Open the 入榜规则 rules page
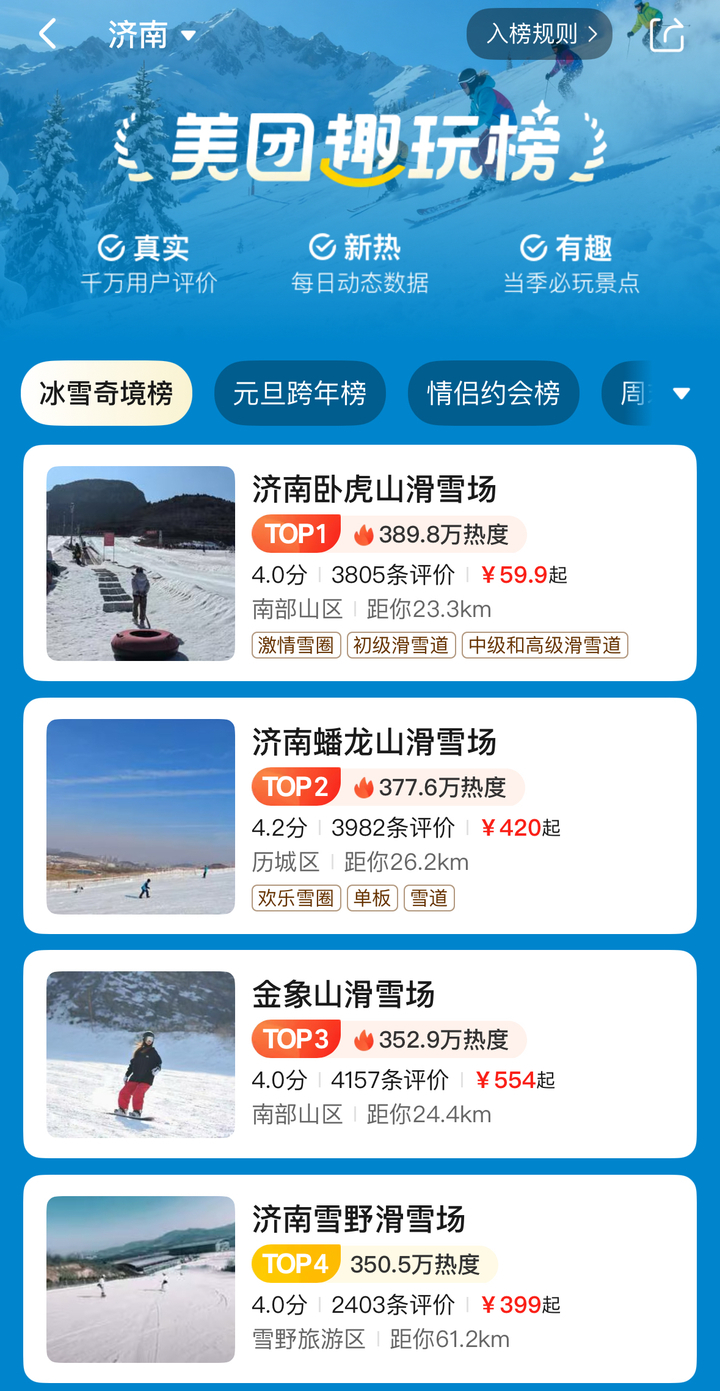 (x=539, y=33)
